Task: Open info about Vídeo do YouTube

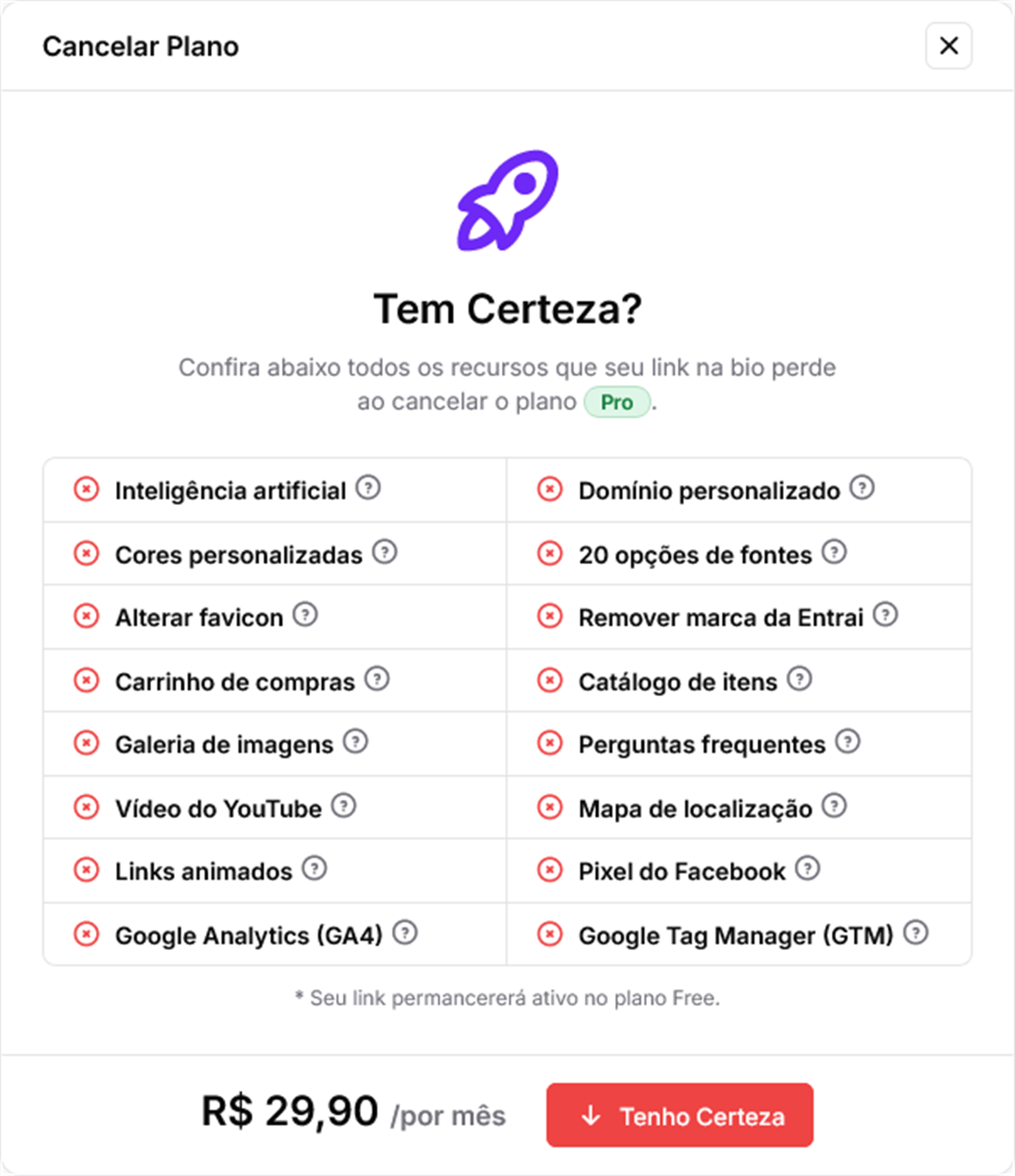Action: coord(343,806)
